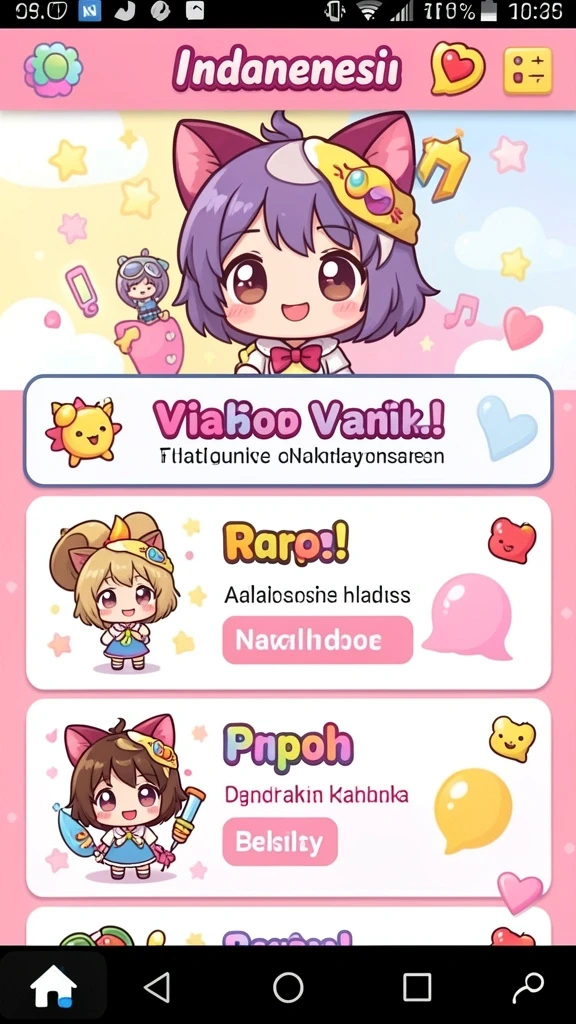Open the Pnpoh character card
The width and height of the screenshot is (576, 1024).
[288, 798]
